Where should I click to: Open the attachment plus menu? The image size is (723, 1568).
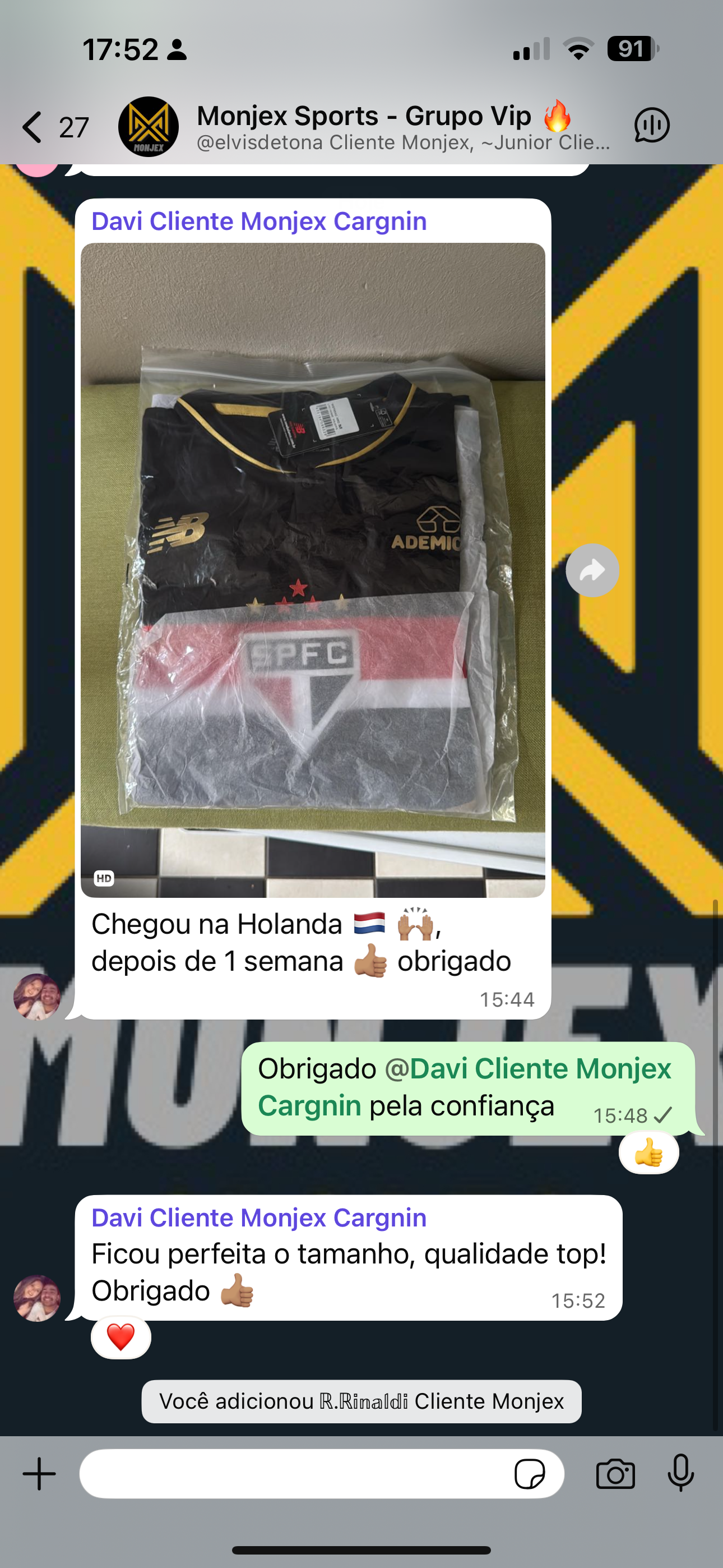[40, 1474]
